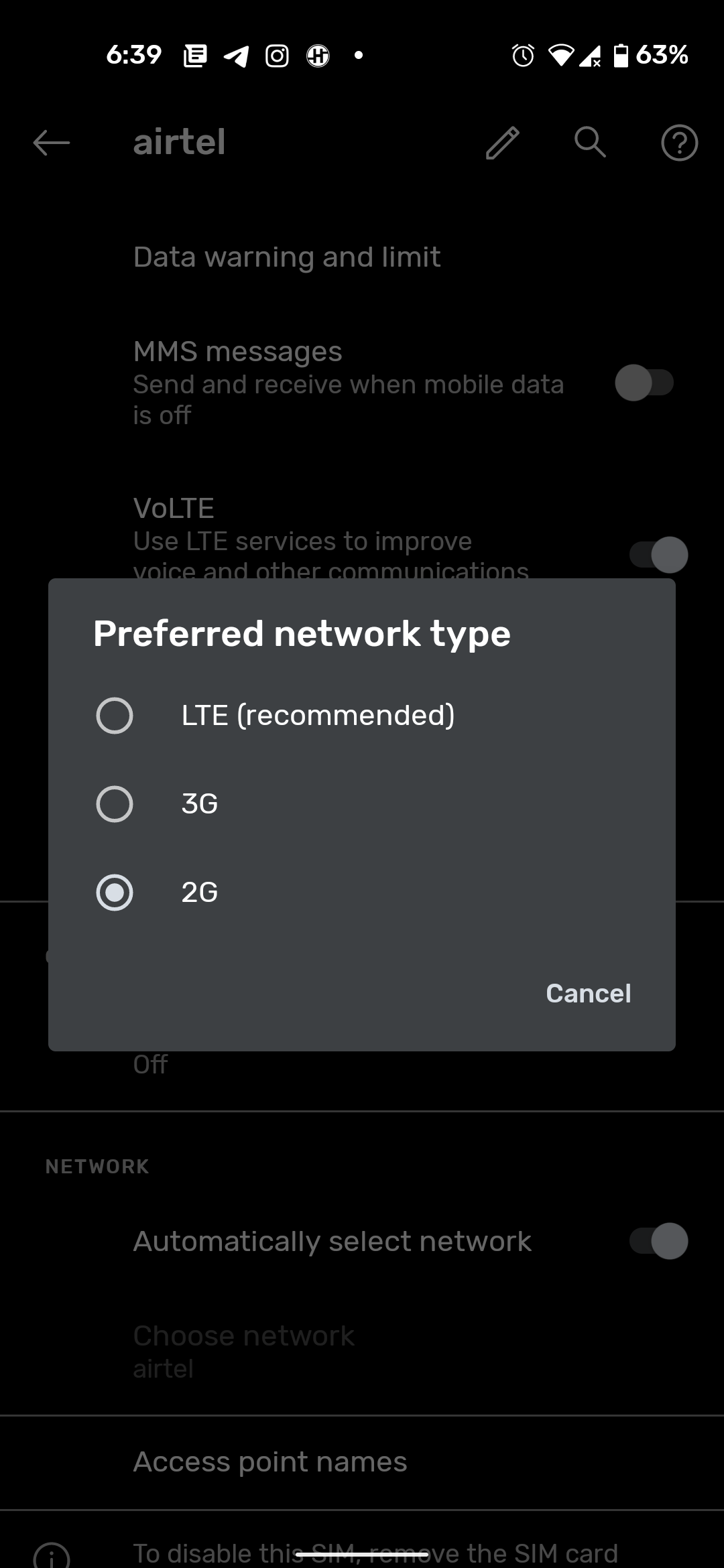This screenshot has width=724, height=1568.
Task: Select the 2G radio option
Action: pyautogui.click(x=115, y=893)
